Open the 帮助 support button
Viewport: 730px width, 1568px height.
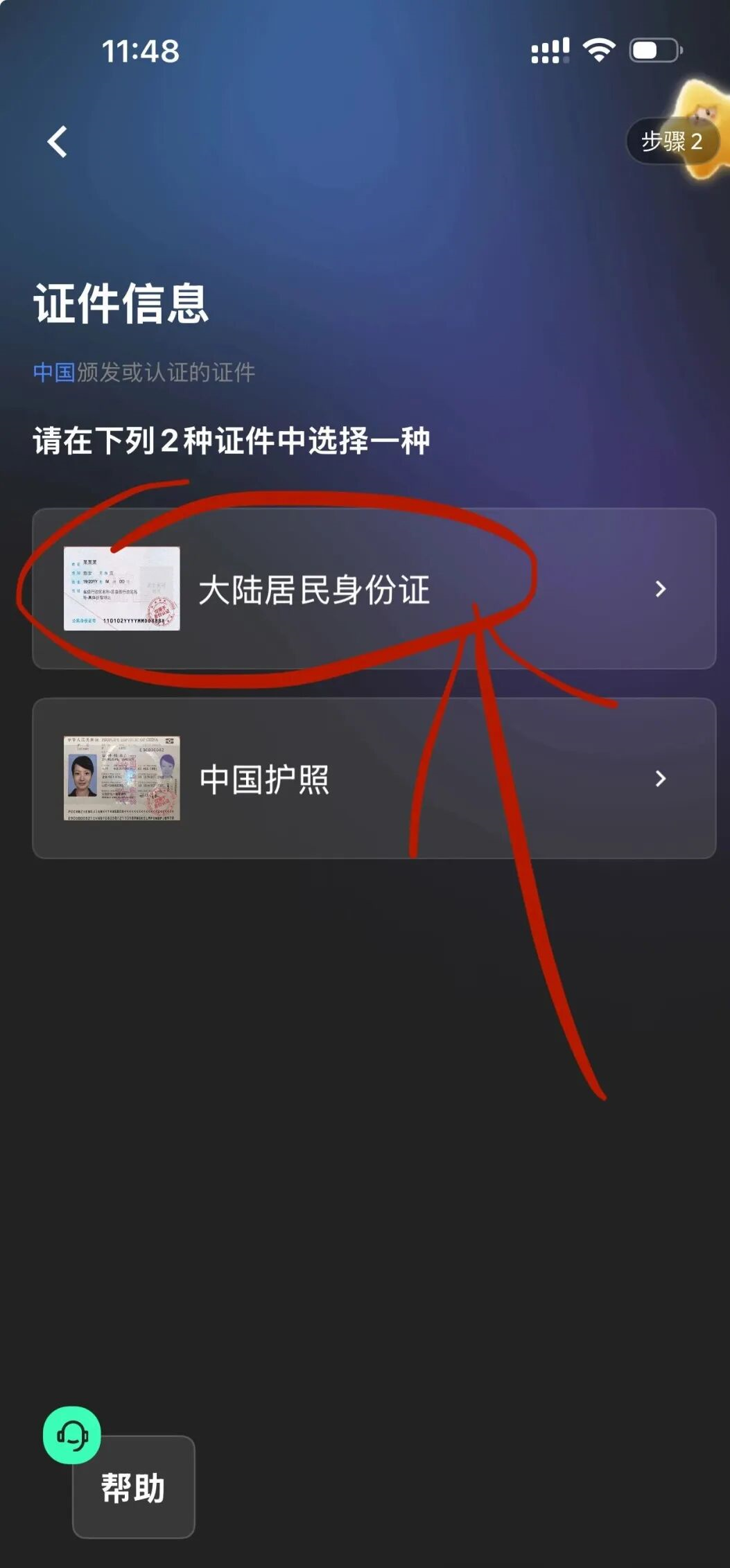[x=132, y=1486]
